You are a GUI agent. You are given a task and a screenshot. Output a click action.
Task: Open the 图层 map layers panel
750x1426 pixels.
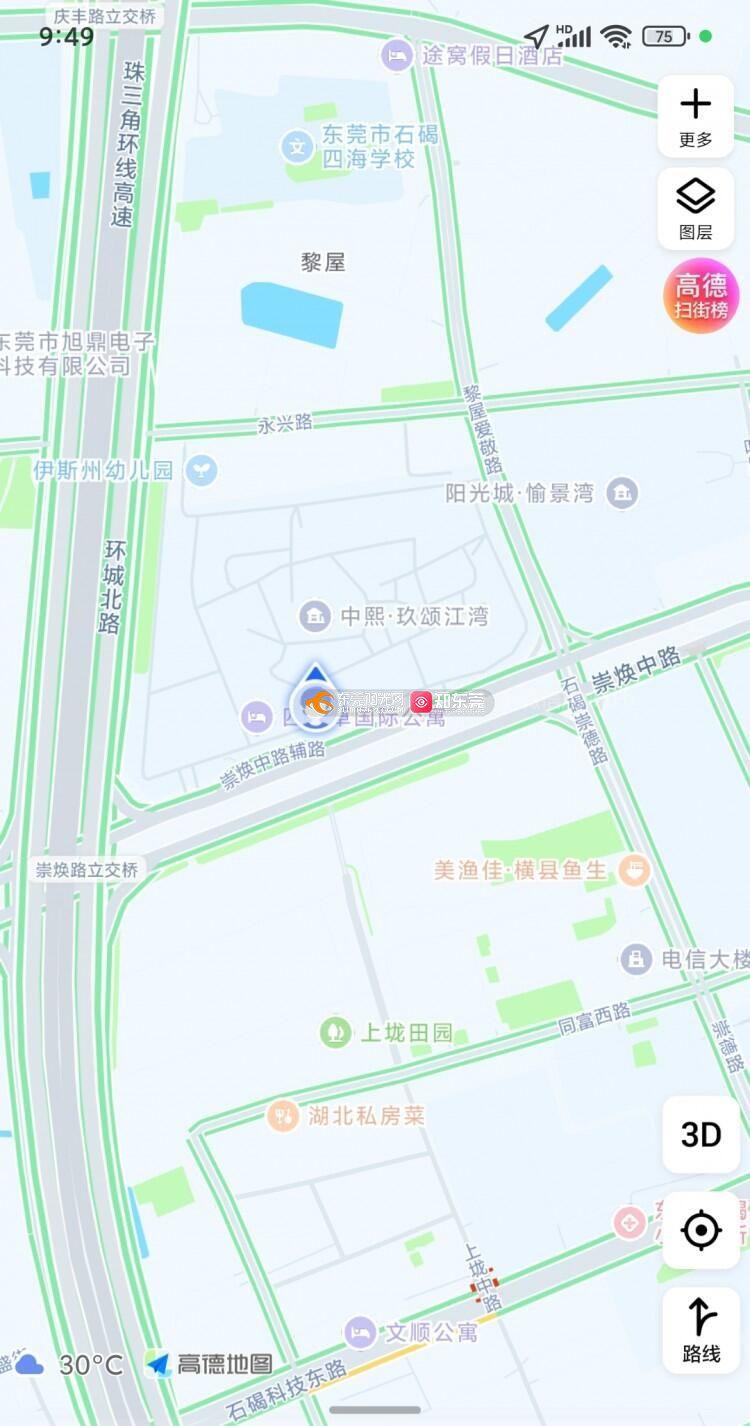695,208
